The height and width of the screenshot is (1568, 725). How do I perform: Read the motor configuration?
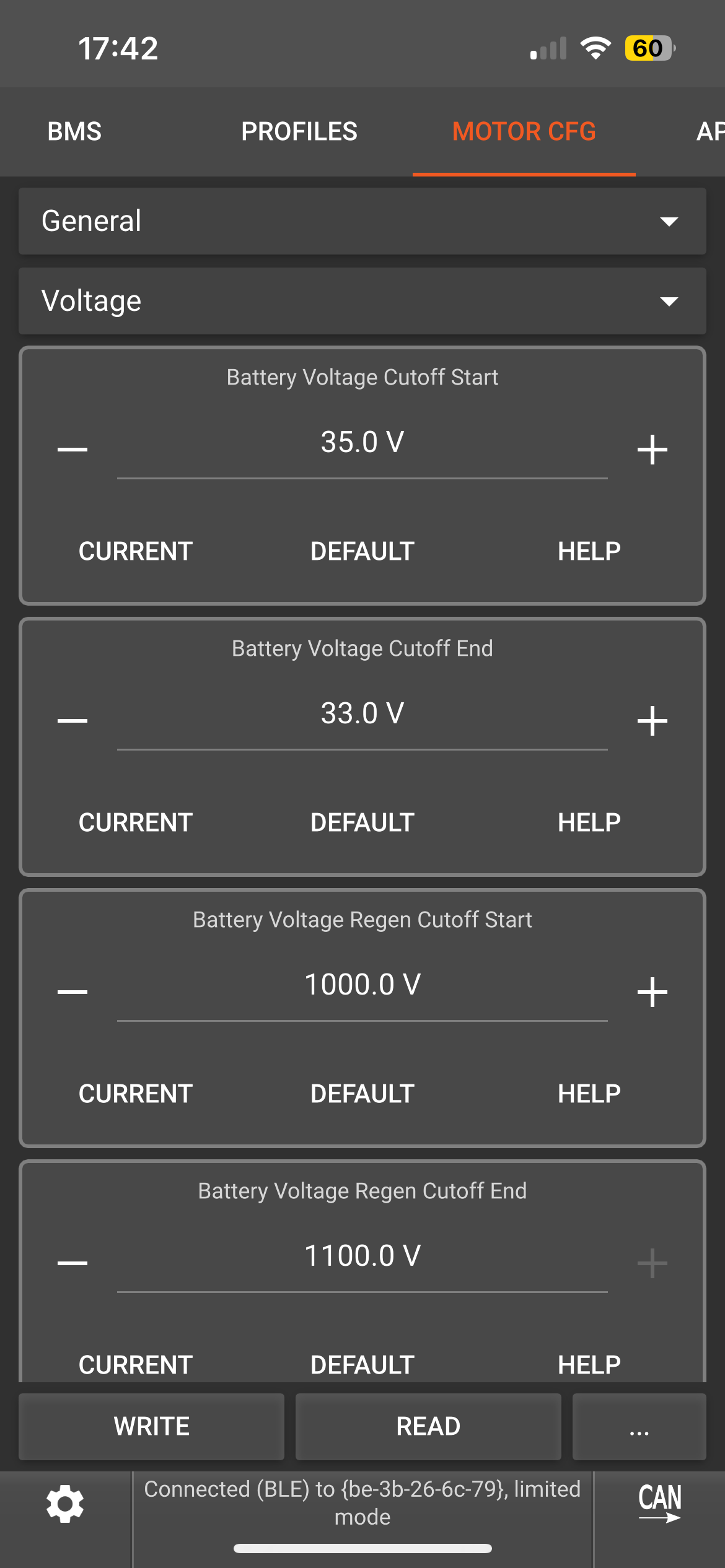coord(428,1426)
